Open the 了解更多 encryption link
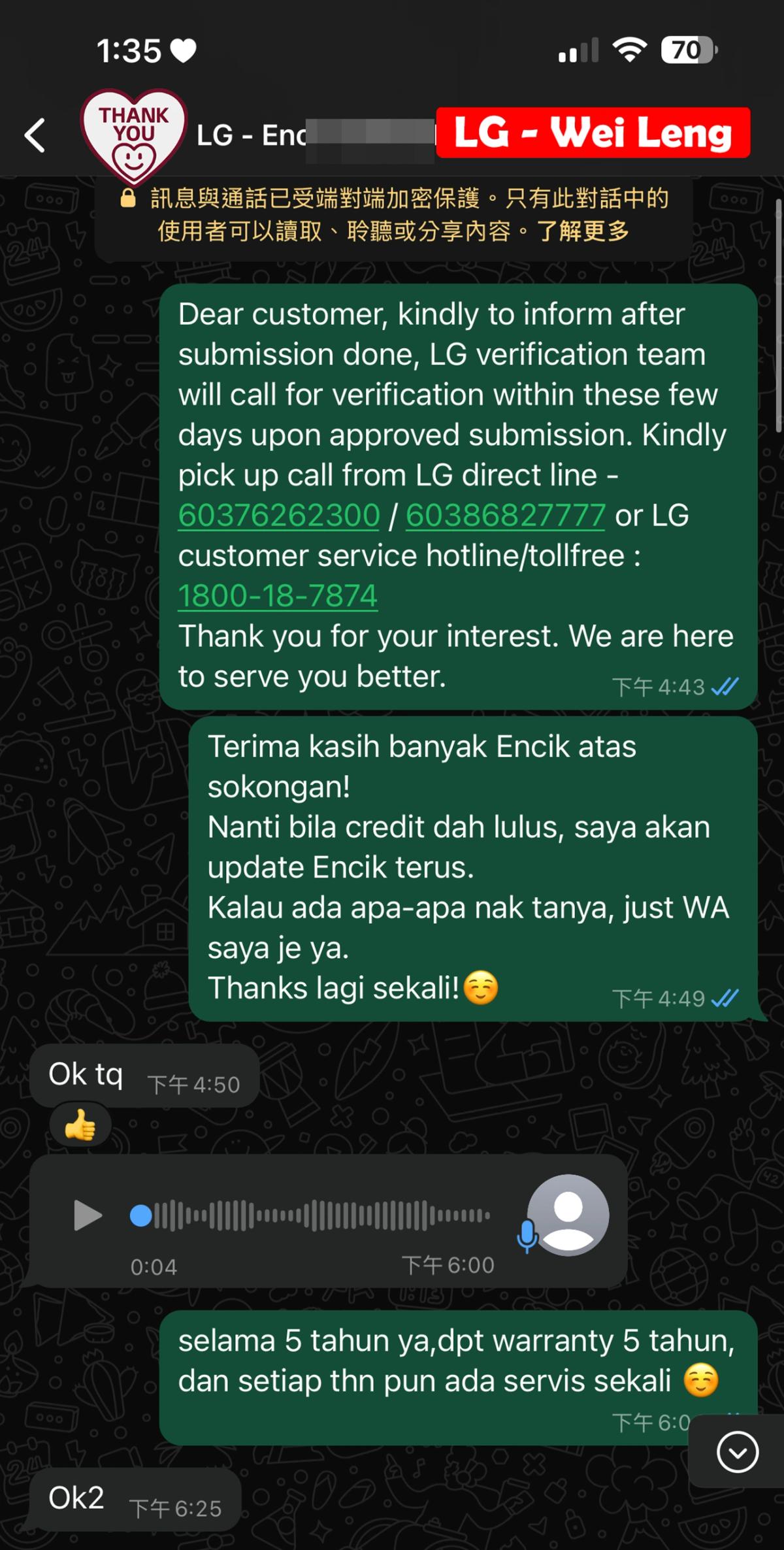784x1550 pixels. point(583,231)
